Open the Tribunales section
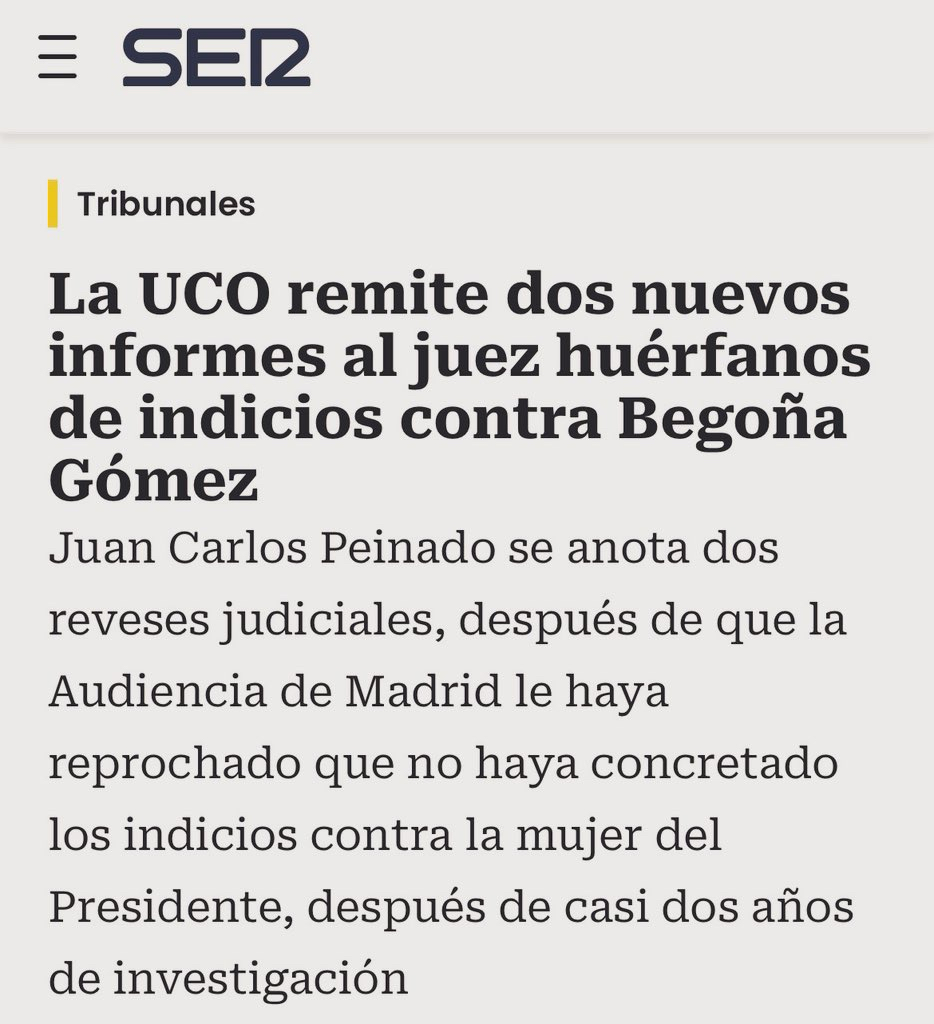The height and width of the screenshot is (1024, 934). pyautogui.click(x=166, y=204)
